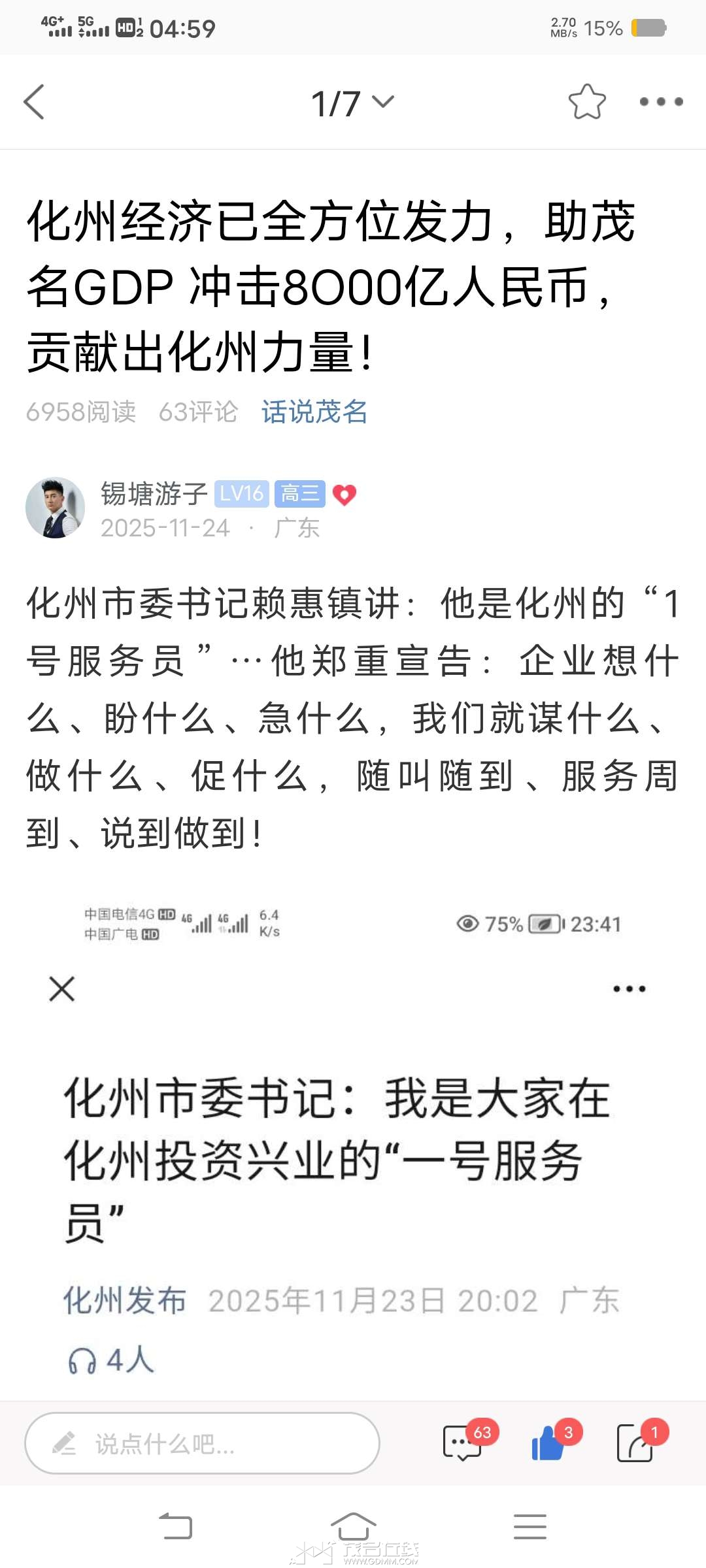Favorite this post with the star icon
The image size is (706, 1568).
tap(586, 102)
